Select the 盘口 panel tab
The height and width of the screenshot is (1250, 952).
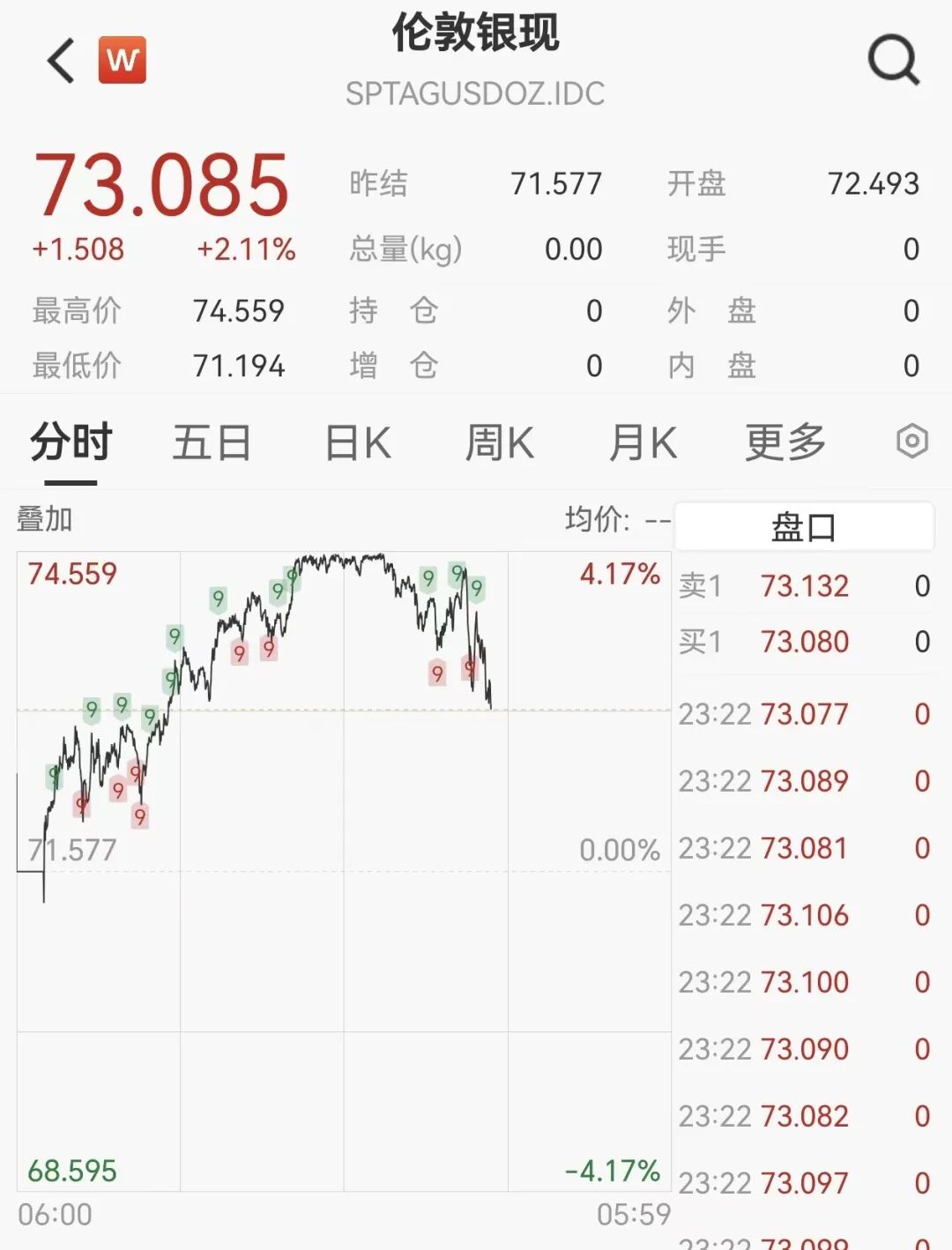click(803, 527)
